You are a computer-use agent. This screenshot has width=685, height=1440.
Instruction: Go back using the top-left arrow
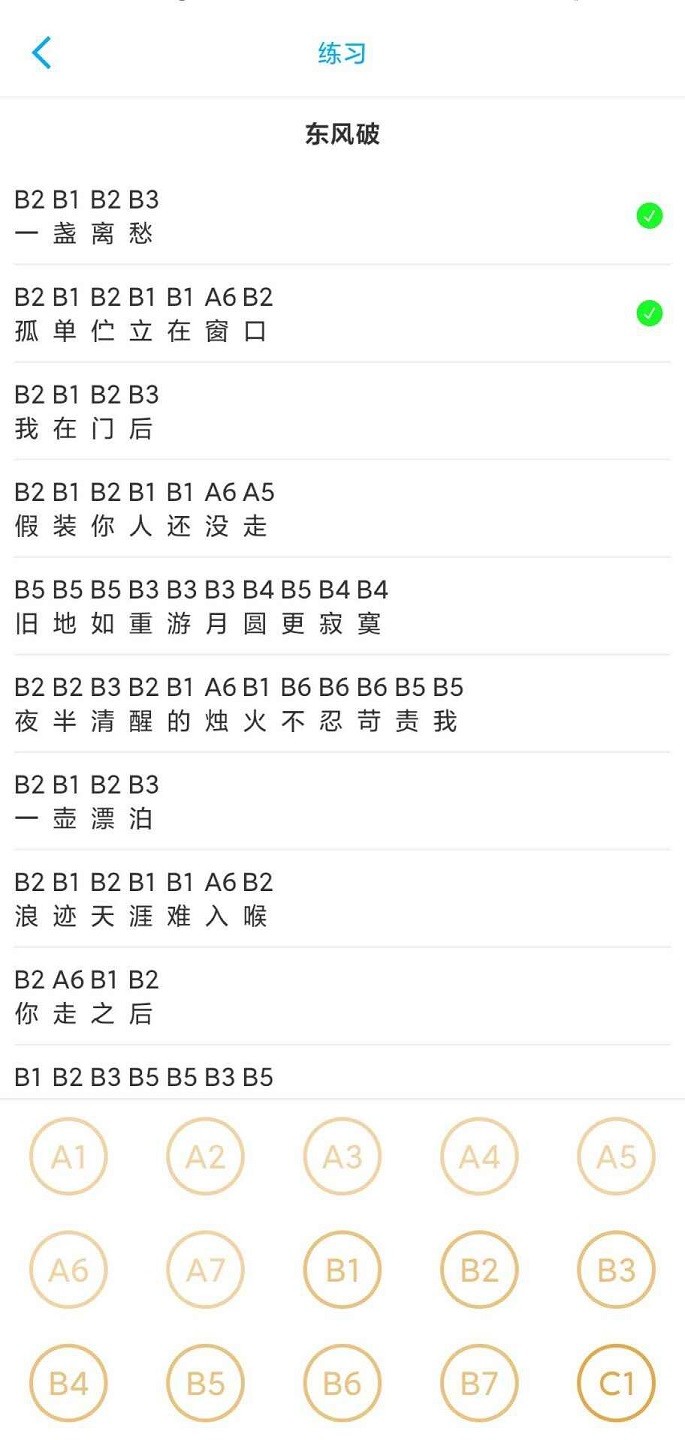click(x=41, y=52)
